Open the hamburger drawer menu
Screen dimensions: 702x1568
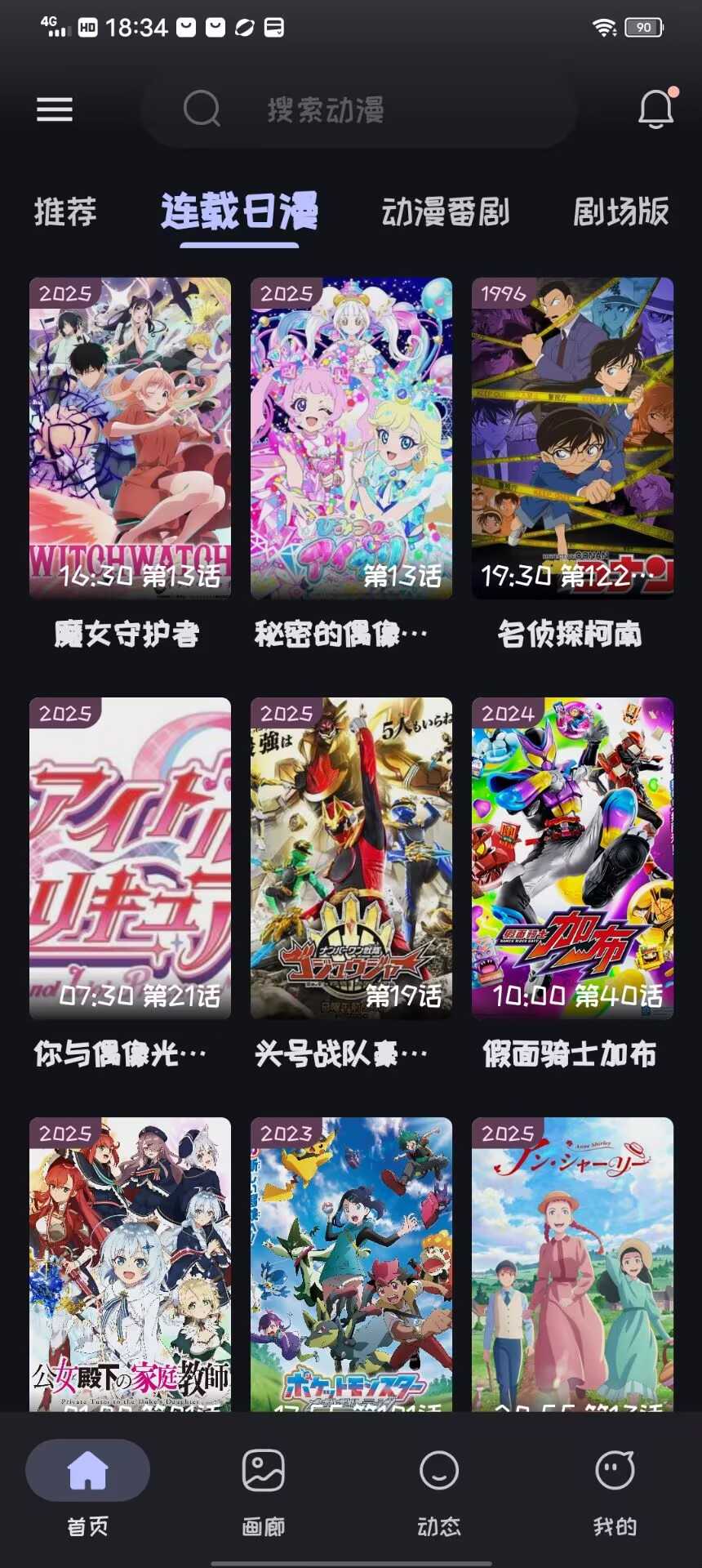pyautogui.click(x=55, y=109)
